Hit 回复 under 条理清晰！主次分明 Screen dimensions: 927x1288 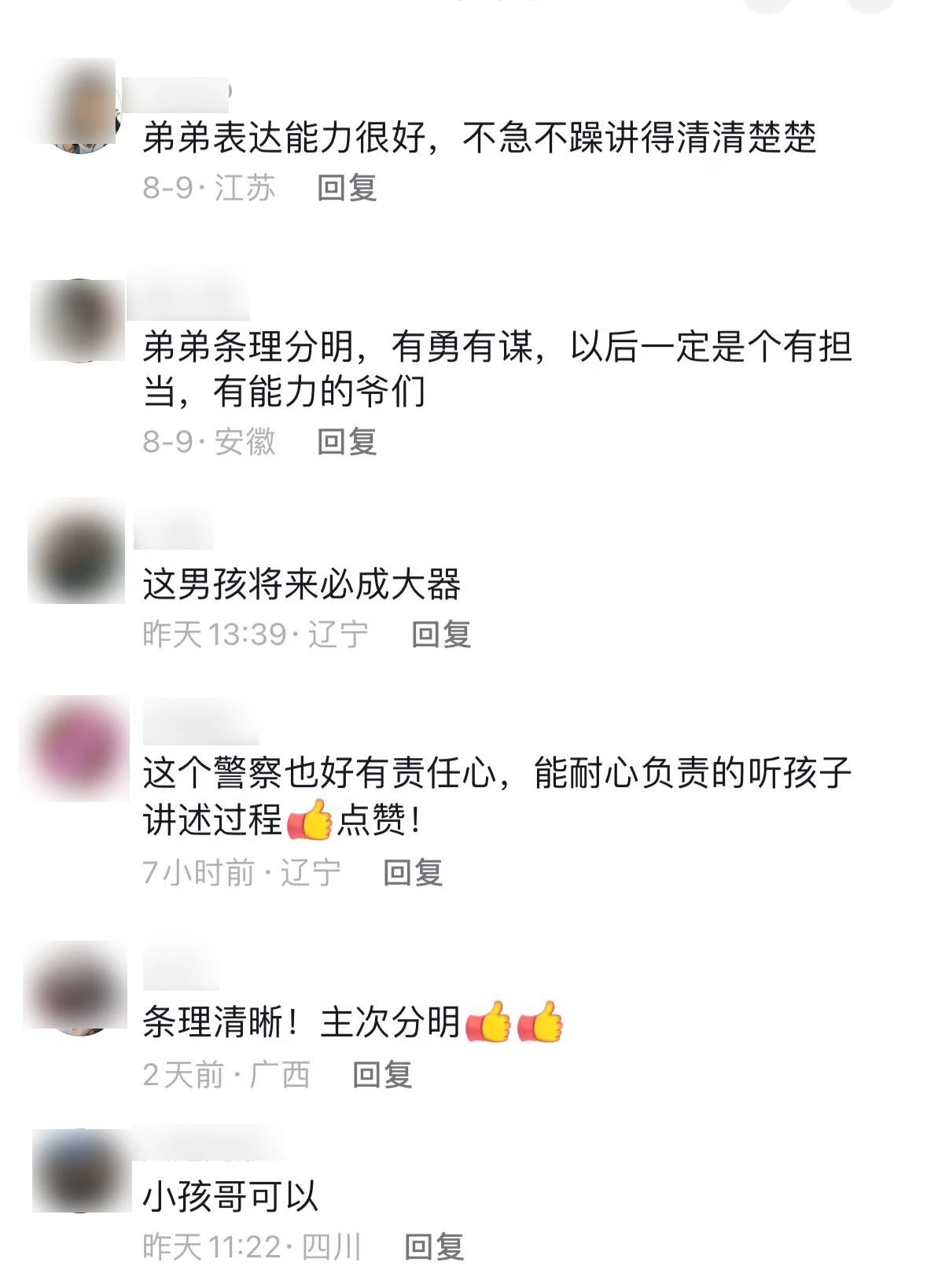382,1075
